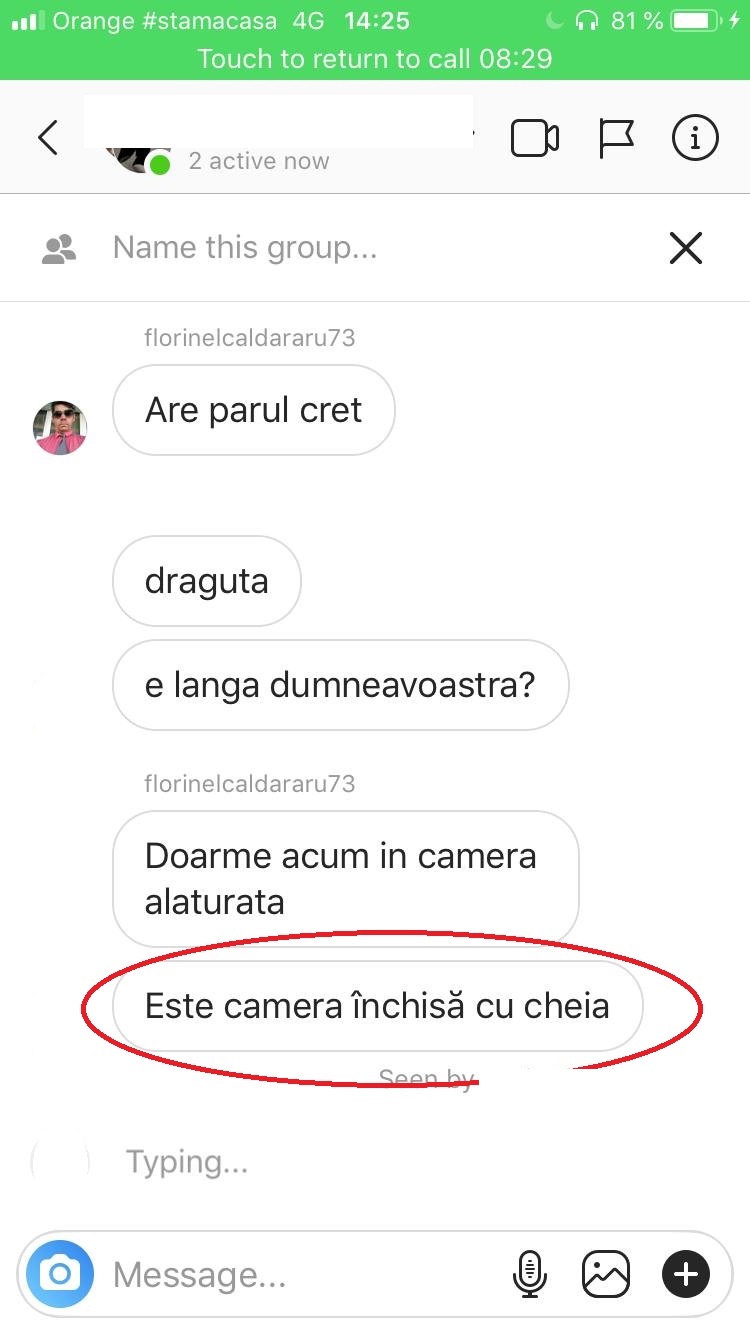This screenshot has height=1334, width=750.
Task: Dismiss the name this group prompt
Action: tap(686, 247)
